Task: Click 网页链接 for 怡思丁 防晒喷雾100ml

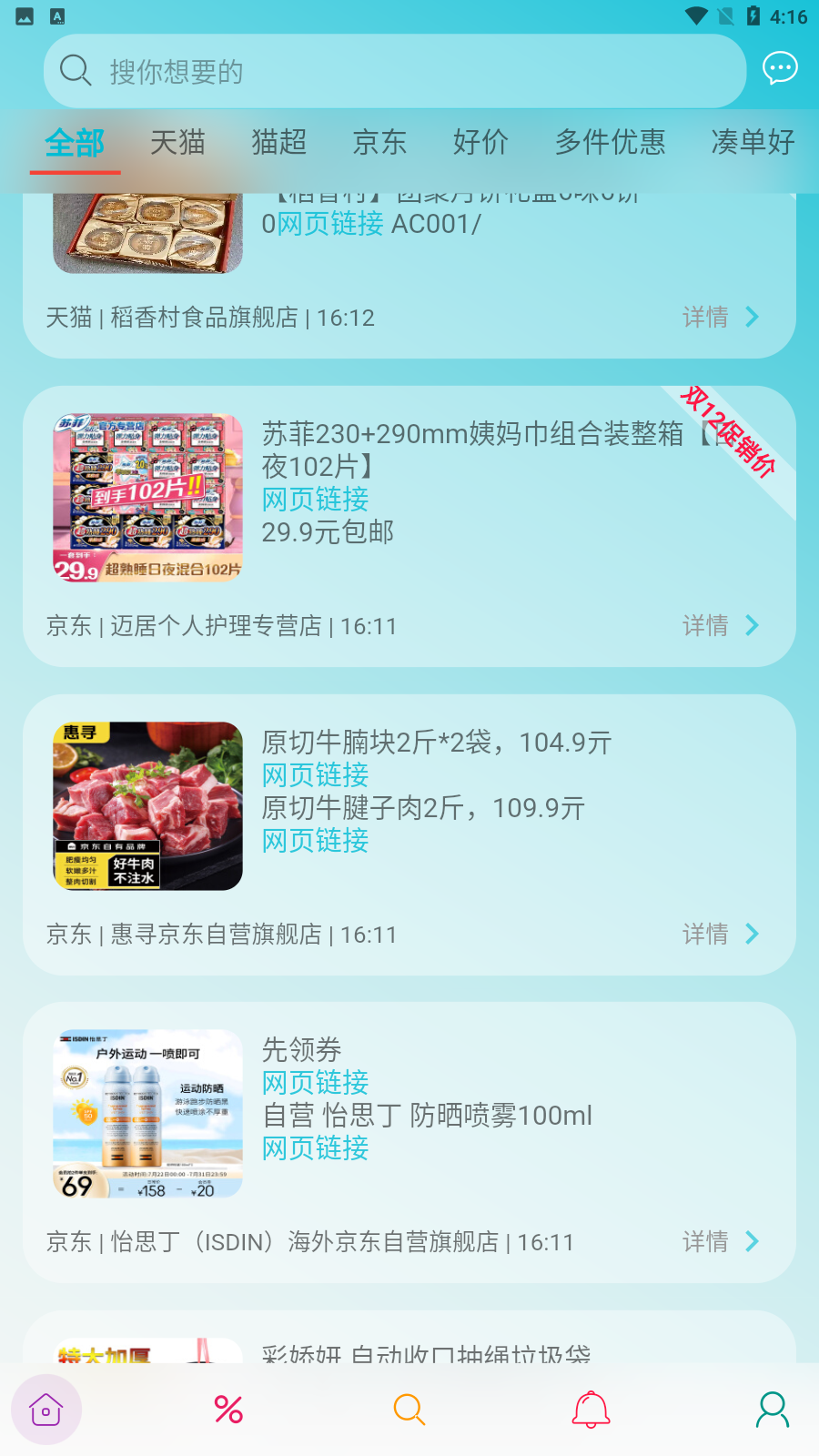Action: tap(314, 1149)
